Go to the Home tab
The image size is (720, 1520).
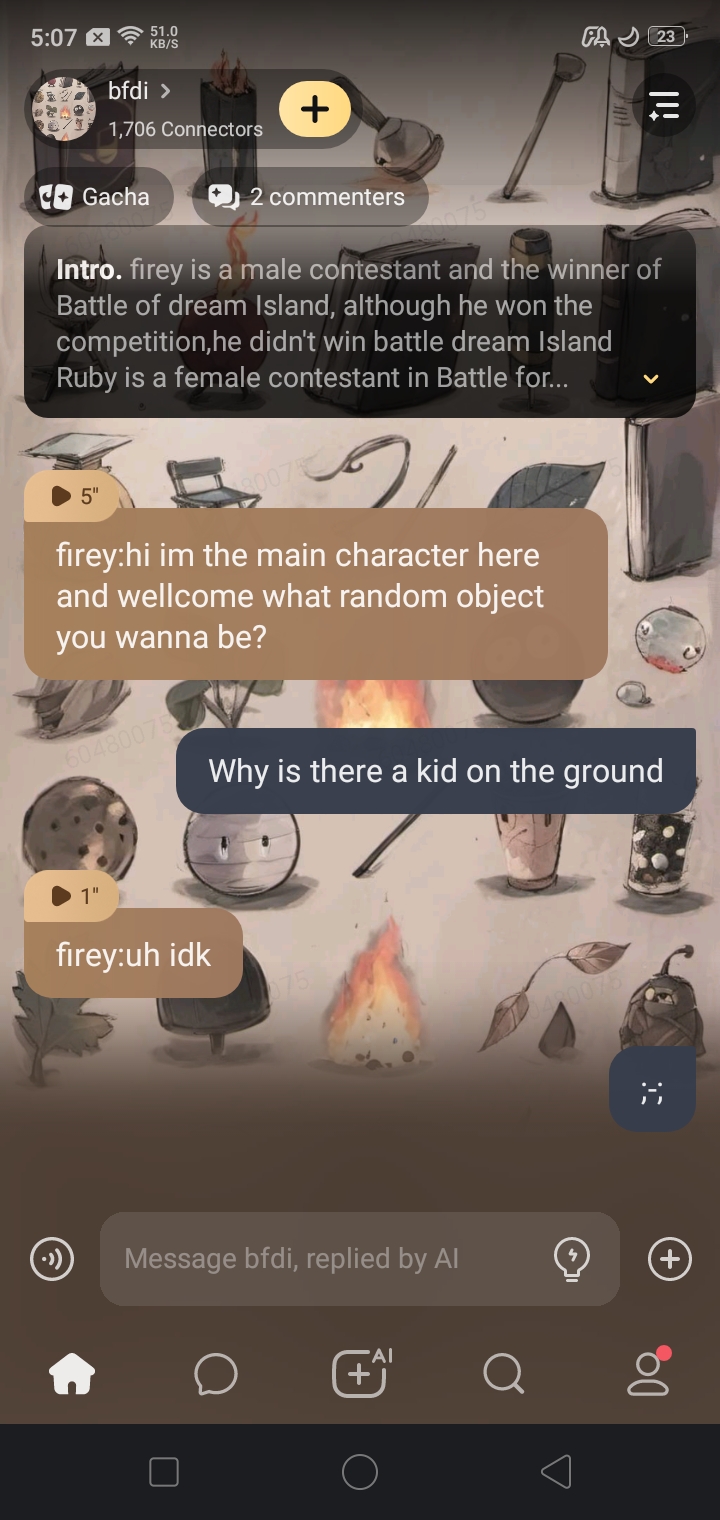click(x=72, y=1374)
